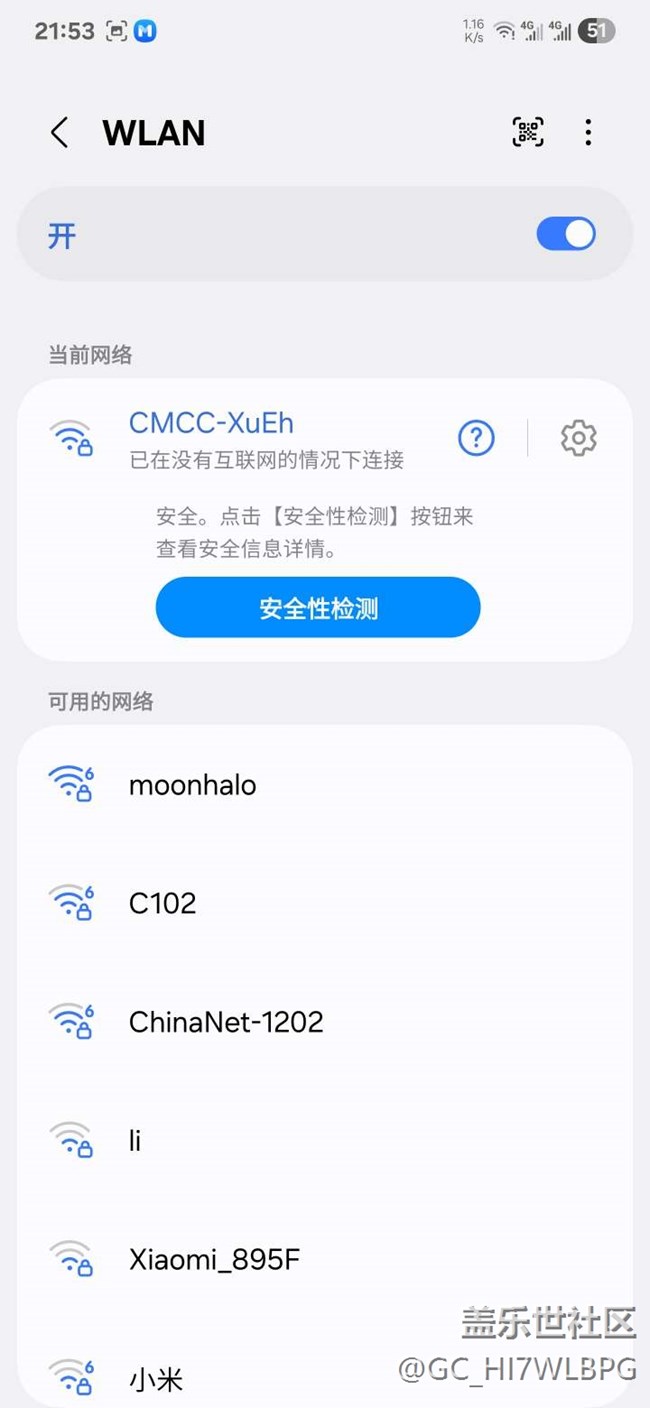Tap the 安全性检测 button
This screenshot has height=1408, width=650.
tap(318, 607)
